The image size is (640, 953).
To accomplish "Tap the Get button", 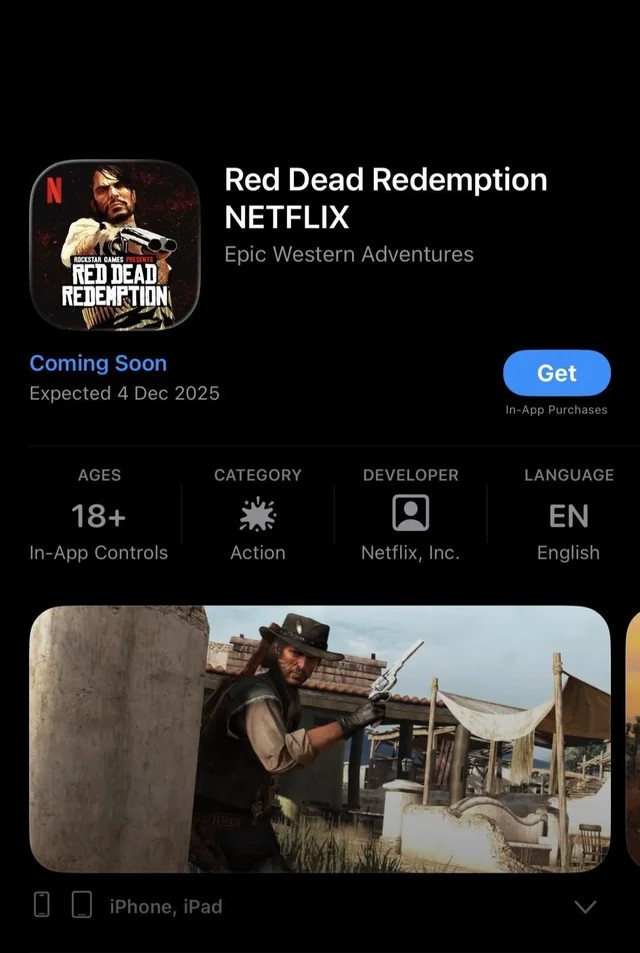I will coord(556,373).
